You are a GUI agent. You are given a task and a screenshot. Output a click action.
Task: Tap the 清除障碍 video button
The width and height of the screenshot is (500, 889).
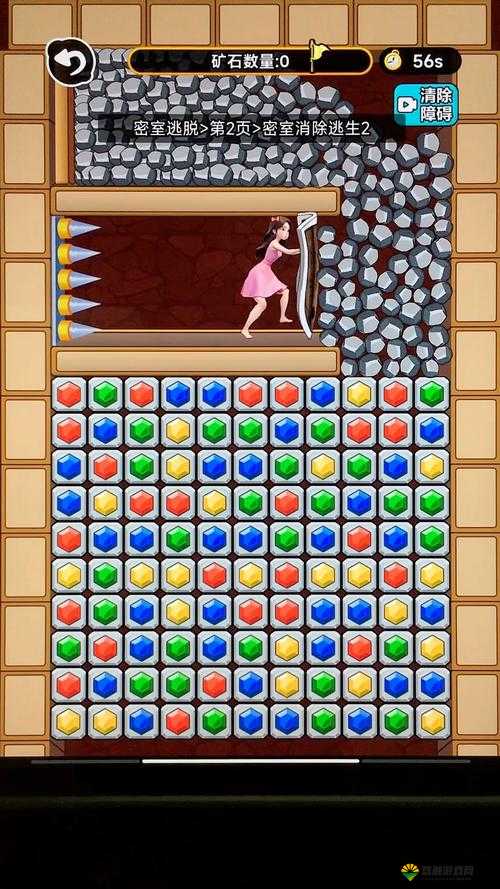[x=426, y=104]
